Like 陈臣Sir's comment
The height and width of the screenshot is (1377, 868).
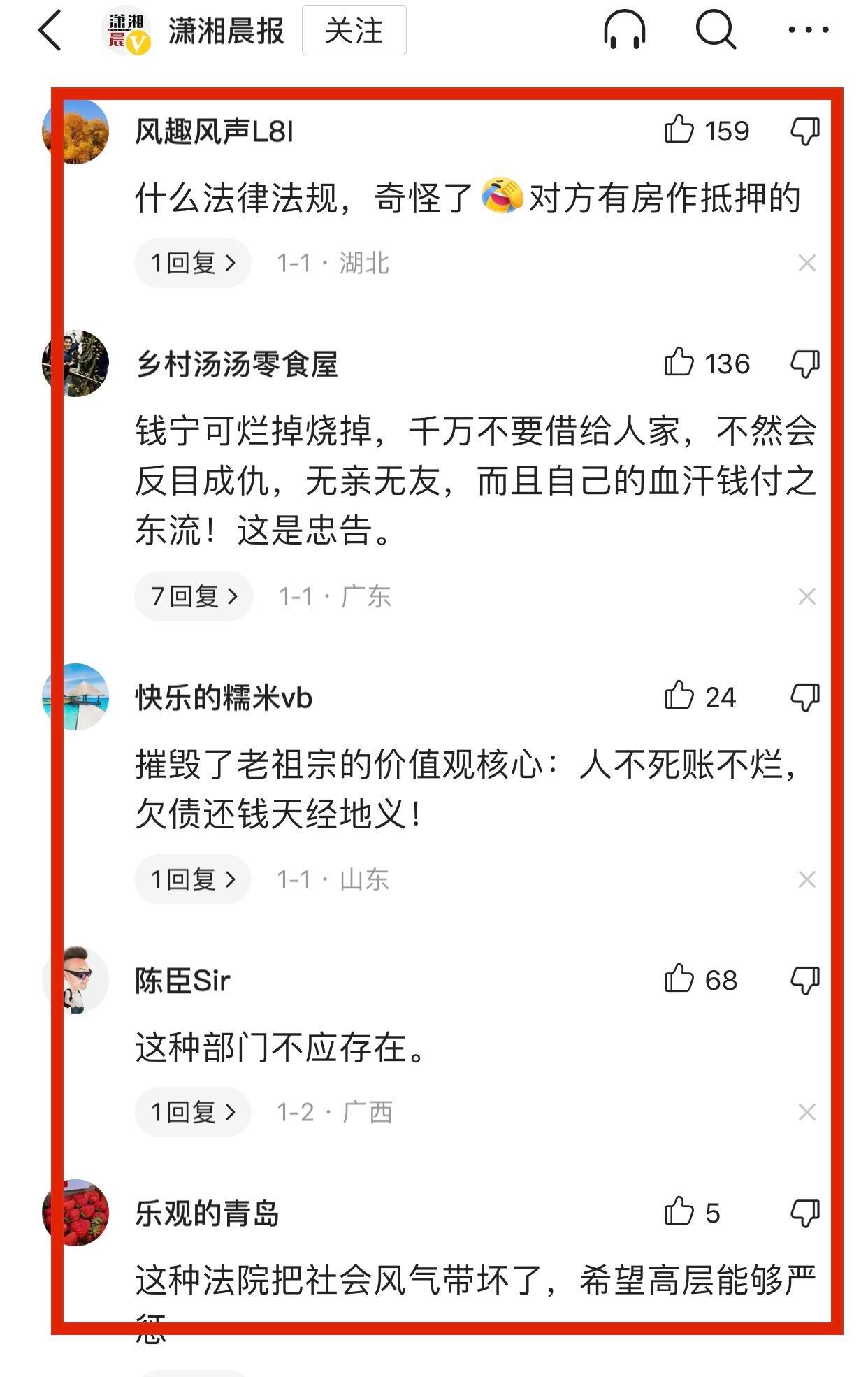[x=679, y=980]
